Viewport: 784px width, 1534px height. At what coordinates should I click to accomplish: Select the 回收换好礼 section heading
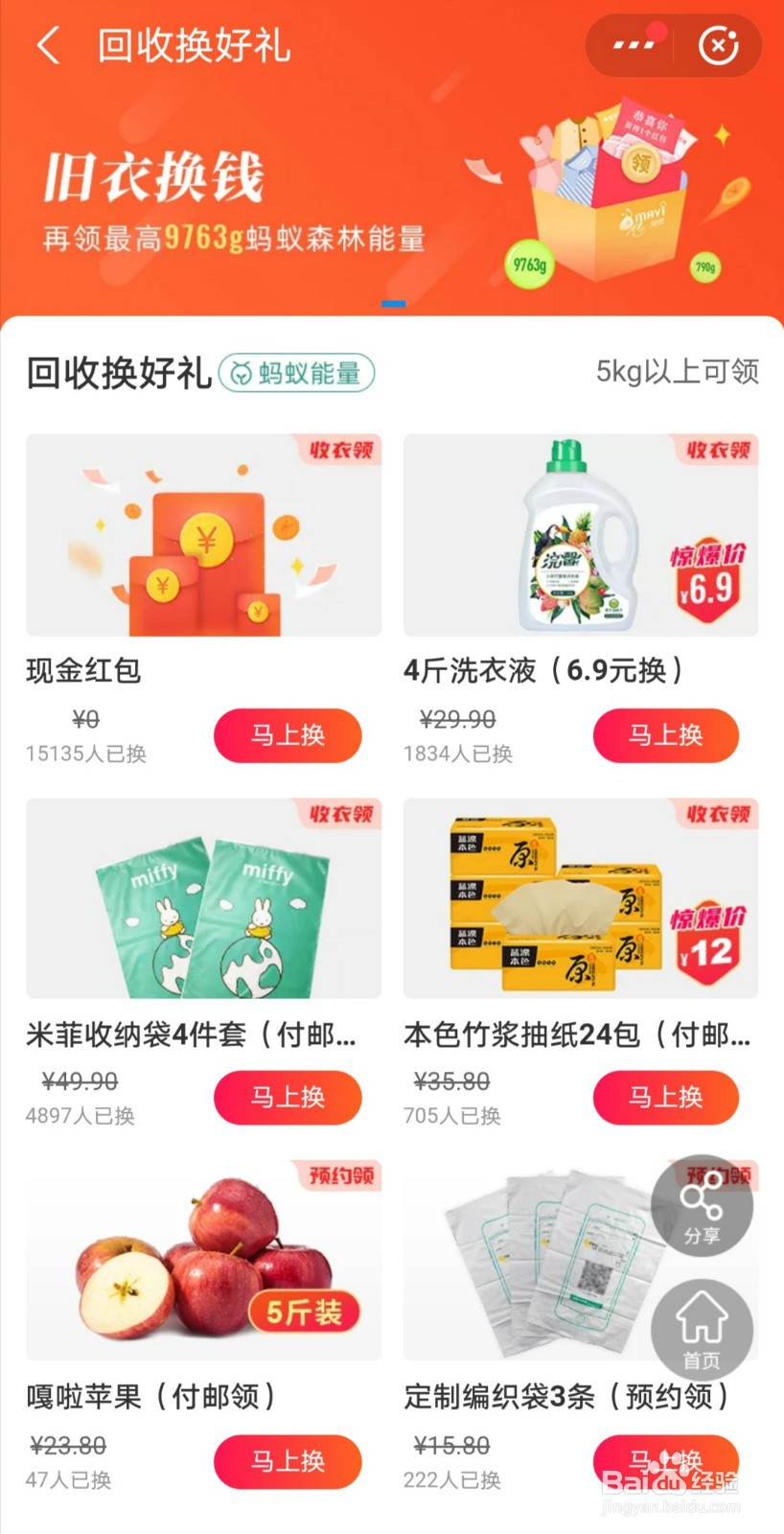coord(118,374)
